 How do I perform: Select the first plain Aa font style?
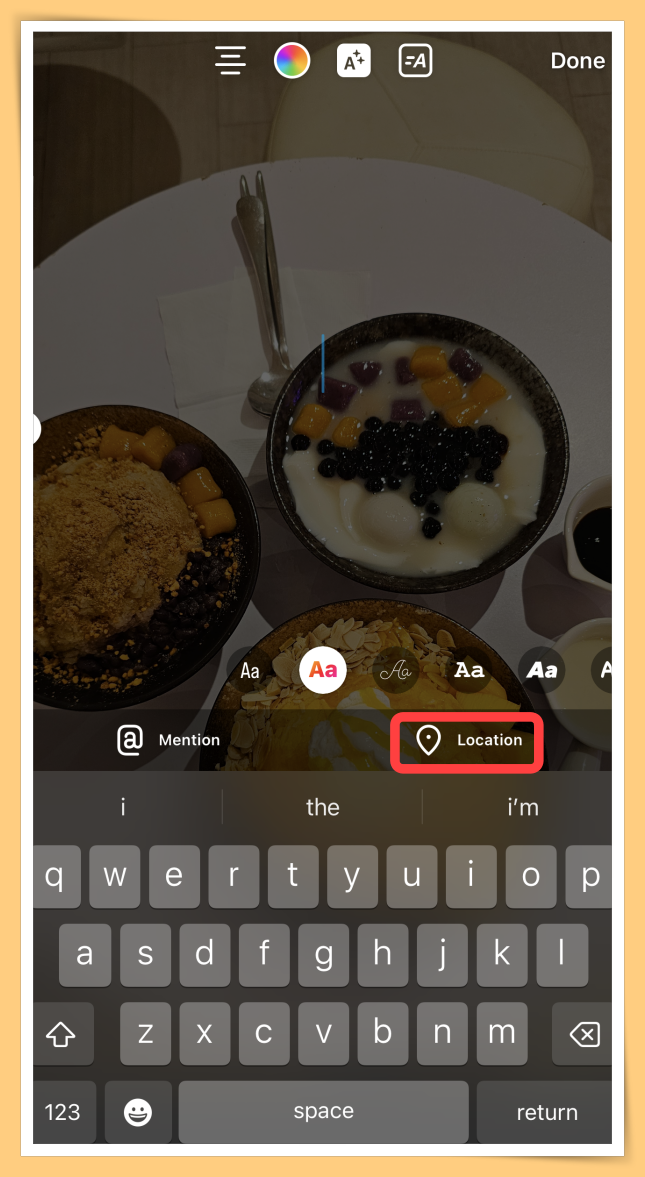tap(250, 671)
